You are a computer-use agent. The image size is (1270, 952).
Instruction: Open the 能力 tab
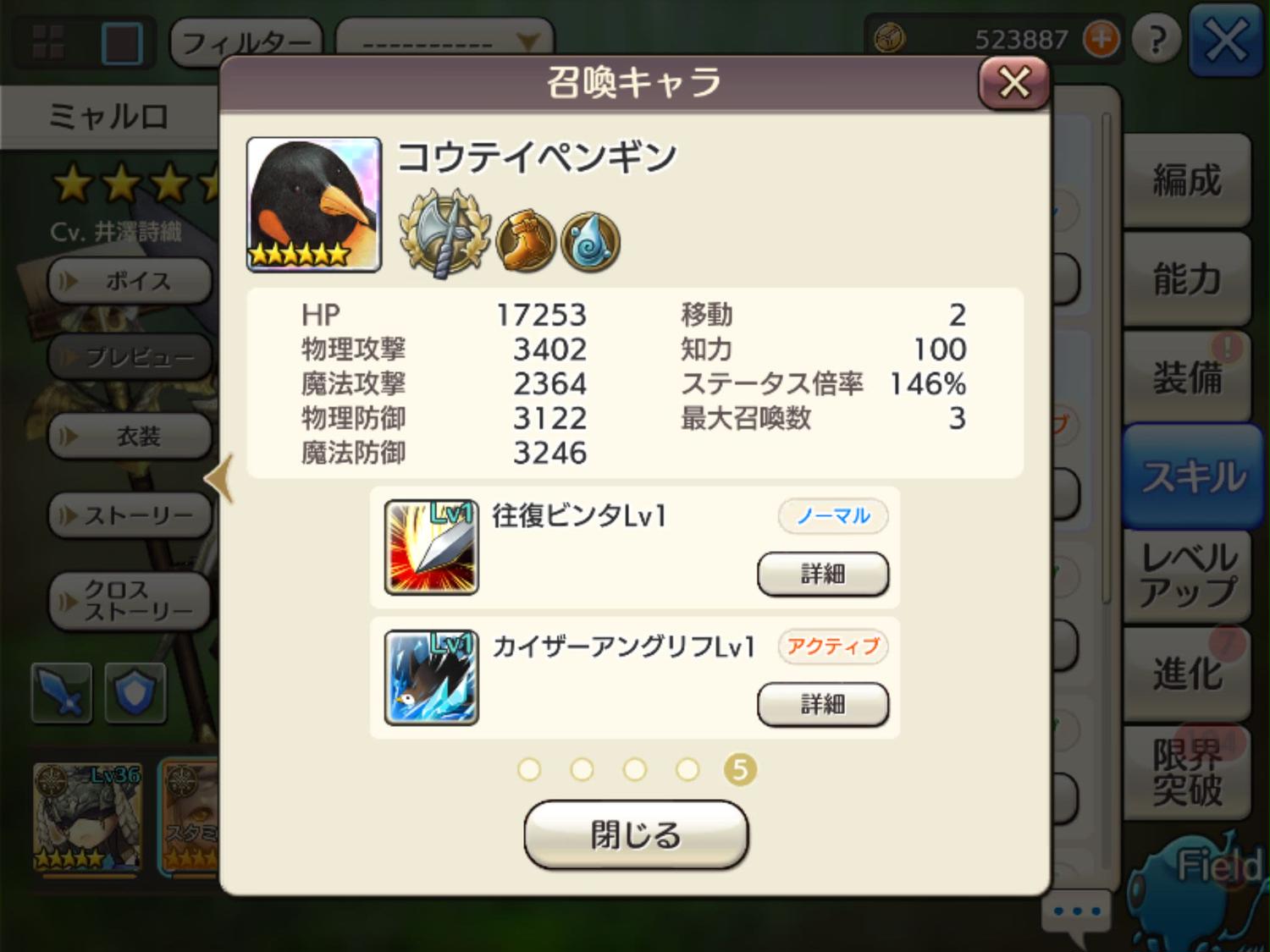tap(1186, 279)
